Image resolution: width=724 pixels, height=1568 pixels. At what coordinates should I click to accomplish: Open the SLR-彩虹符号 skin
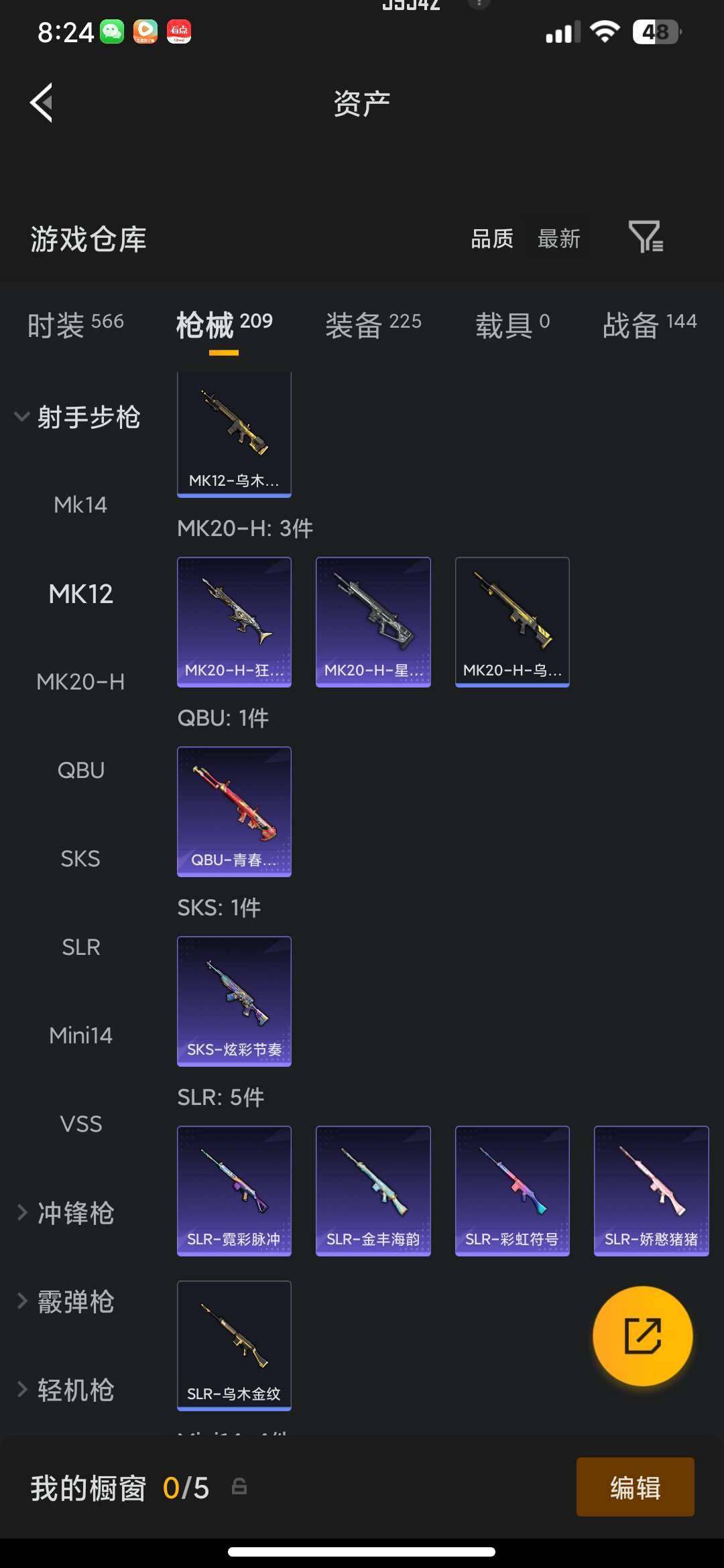(x=512, y=1191)
